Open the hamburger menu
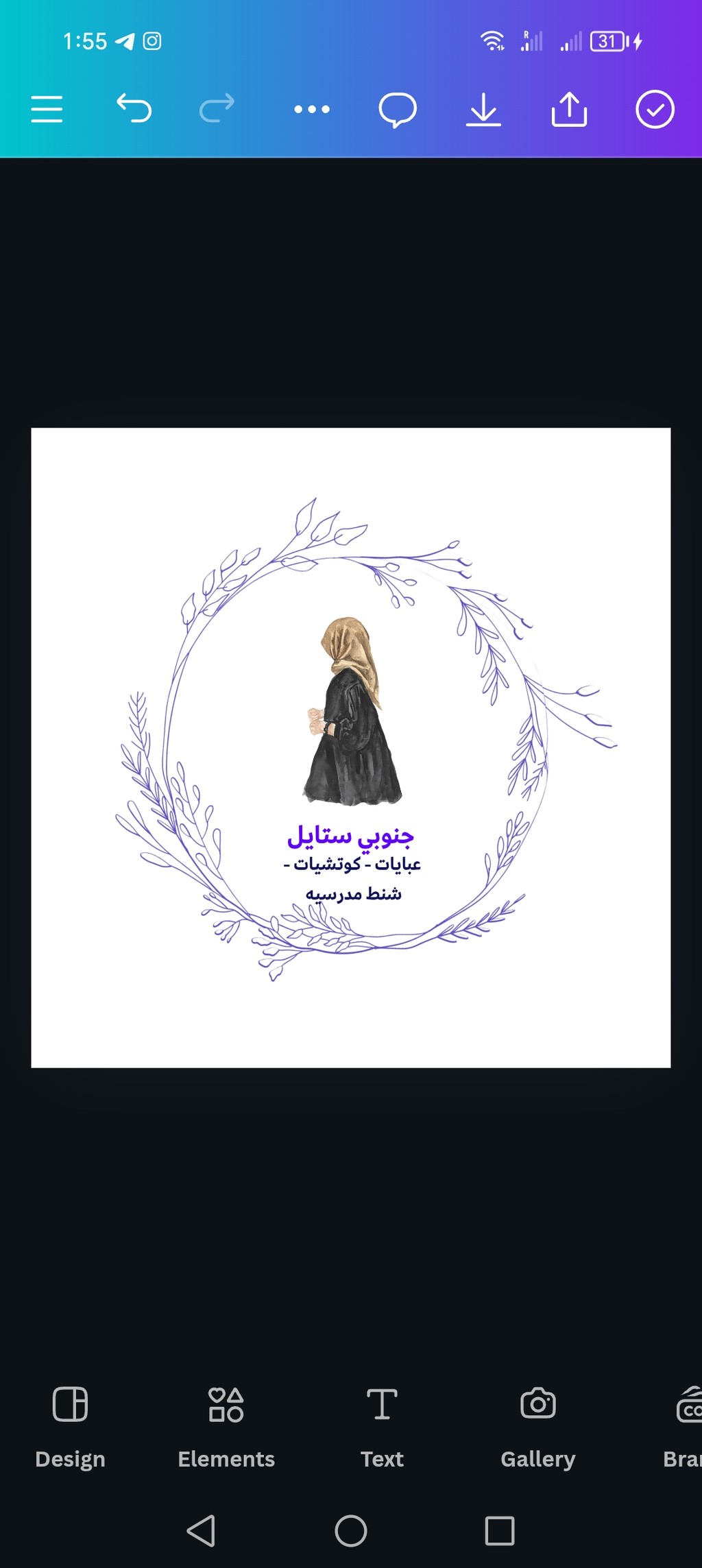The image size is (702, 1568). [x=47, y=109]
